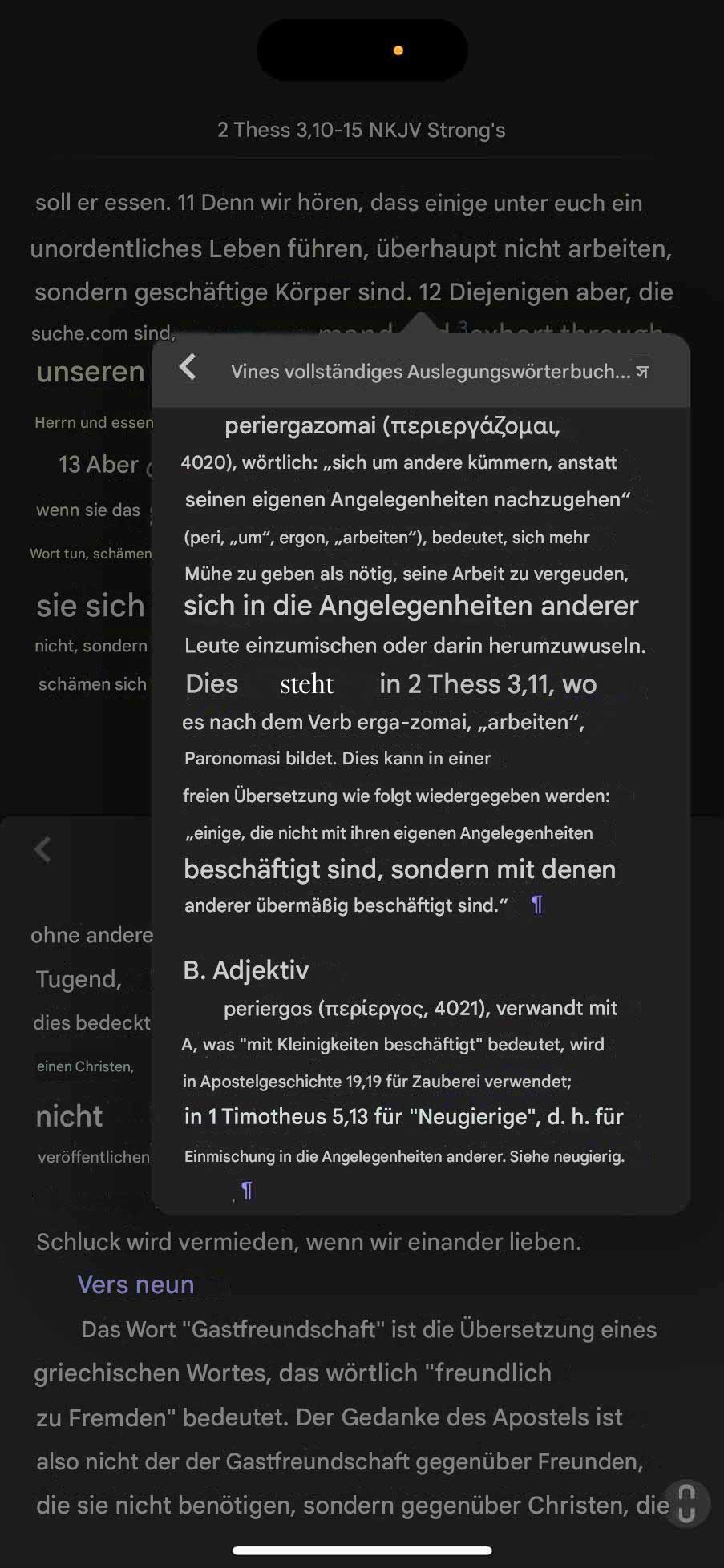Open the 2 Thess 3,10-15 passage selector
The height and width of the screenshot is (1568, 724).
(x=361, y=130)
